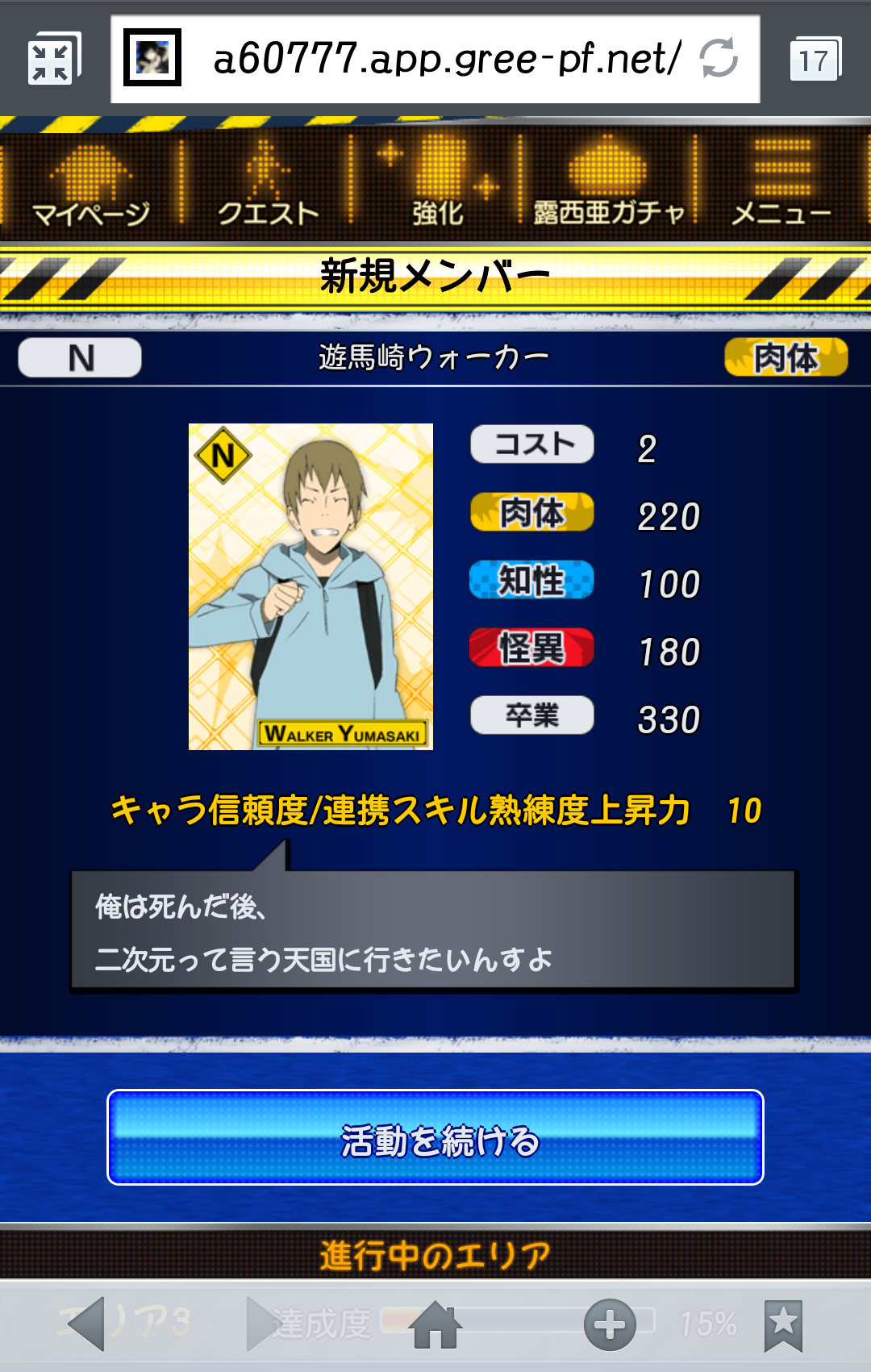Screen dimensions: 871x1372
Task: Reload the current page
Action: (718, 59)
